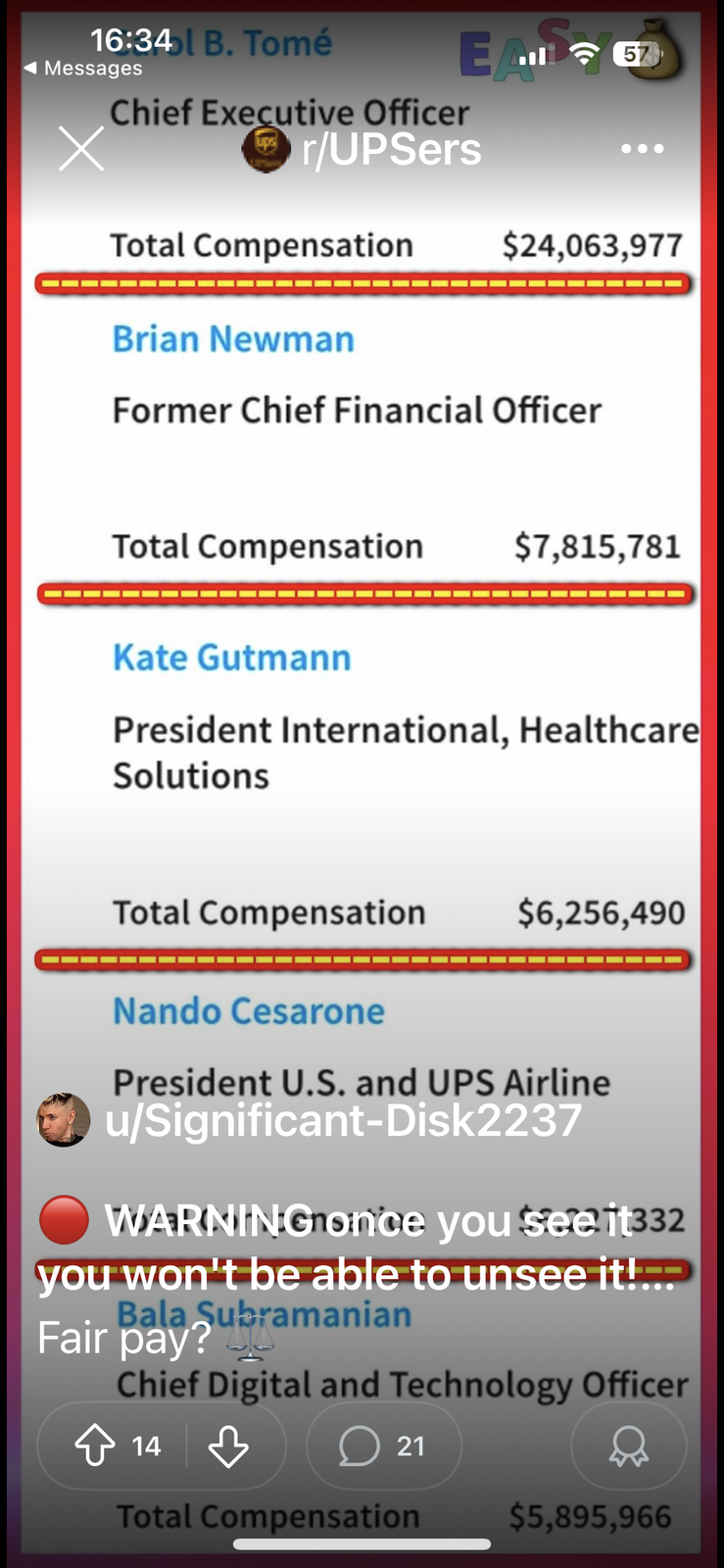Give an award to this post
Screen dimensions: 724x1568
[628, 1445]
